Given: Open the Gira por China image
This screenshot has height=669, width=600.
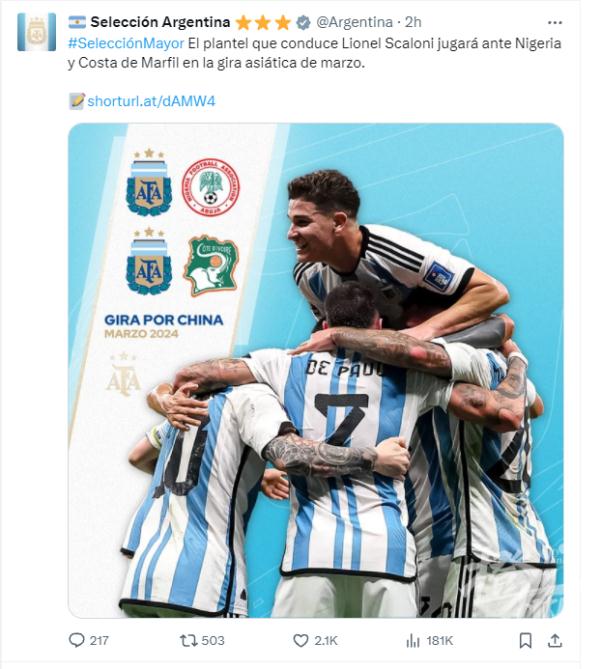Looking at the screenshot, I should (x=315, y=370).
